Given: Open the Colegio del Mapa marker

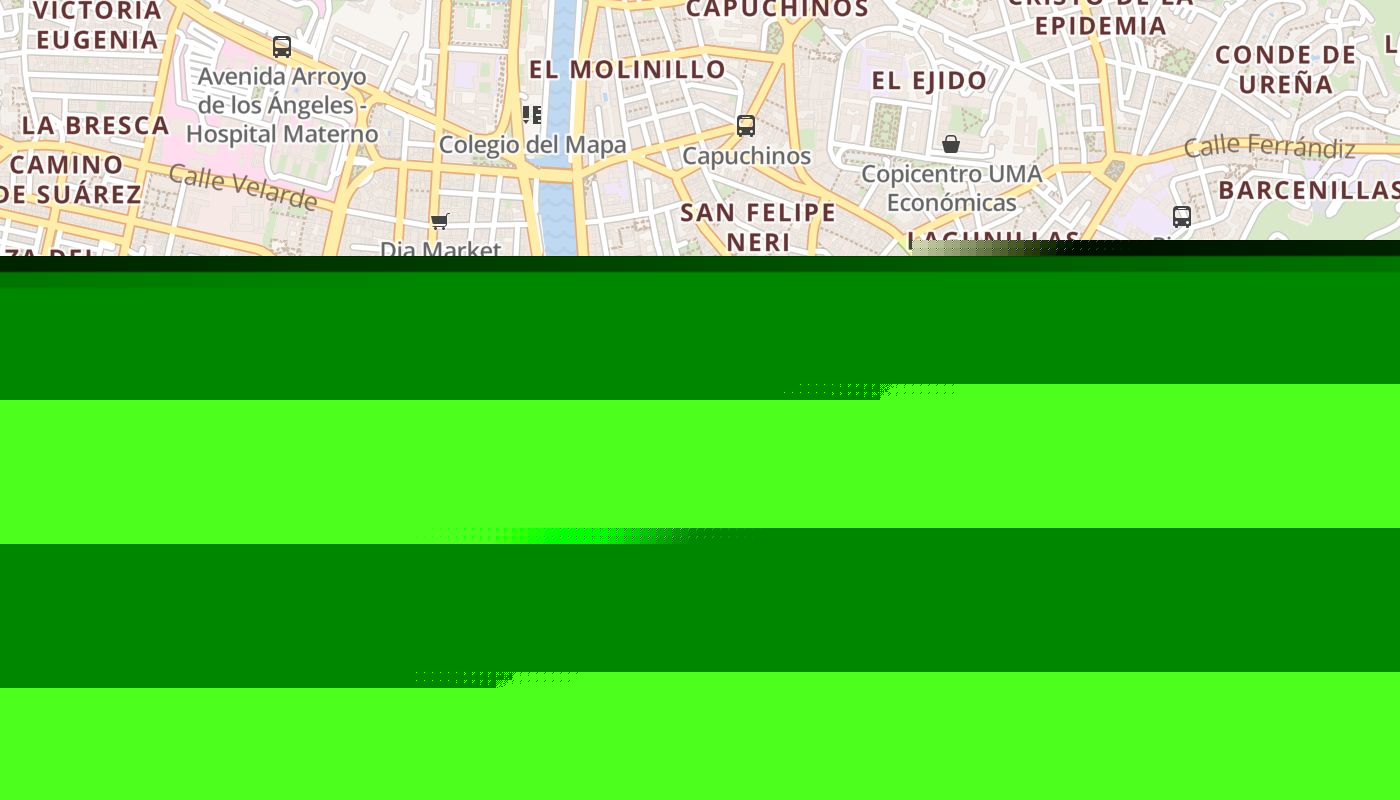Looking at the screenshot, I should coord(532,115).
